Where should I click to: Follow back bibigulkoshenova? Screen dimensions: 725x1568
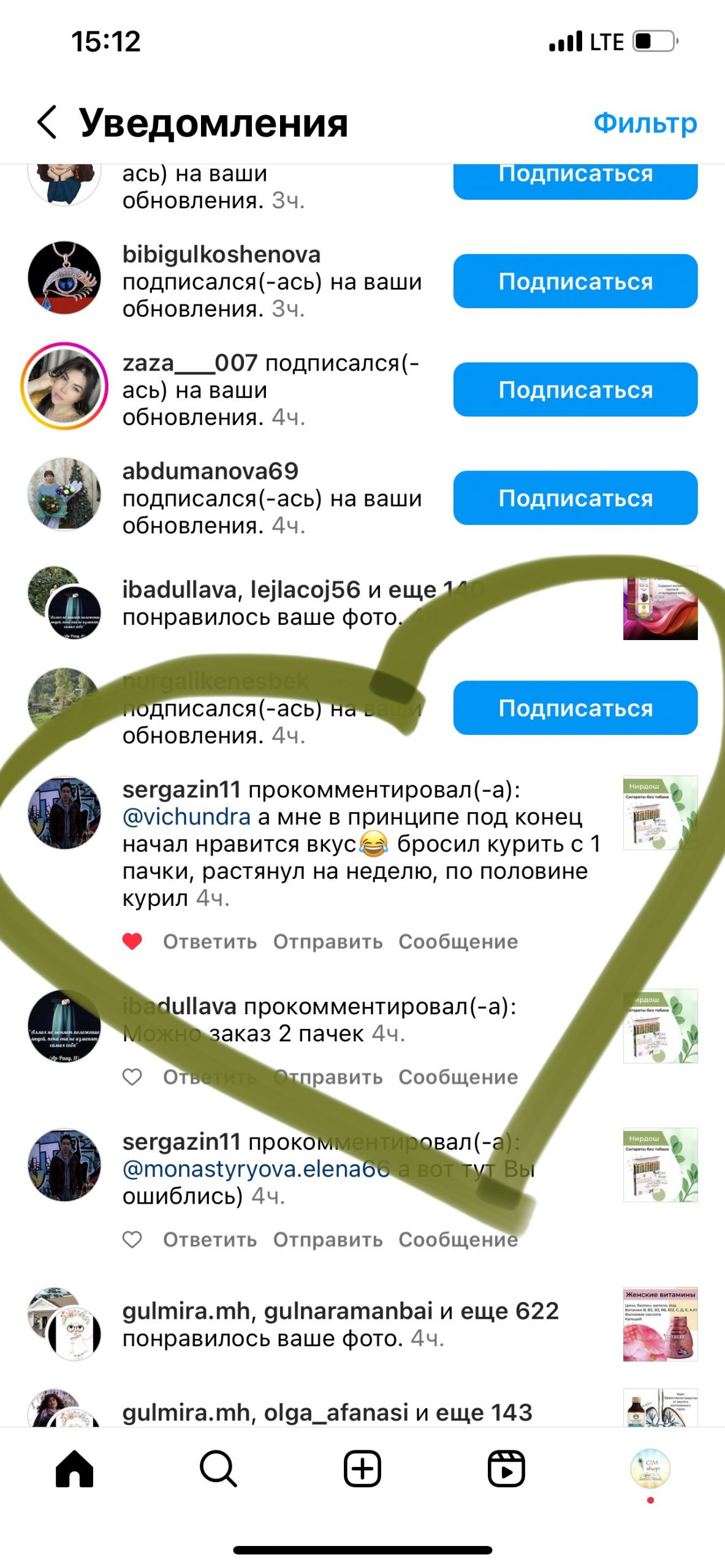[575, 281]
